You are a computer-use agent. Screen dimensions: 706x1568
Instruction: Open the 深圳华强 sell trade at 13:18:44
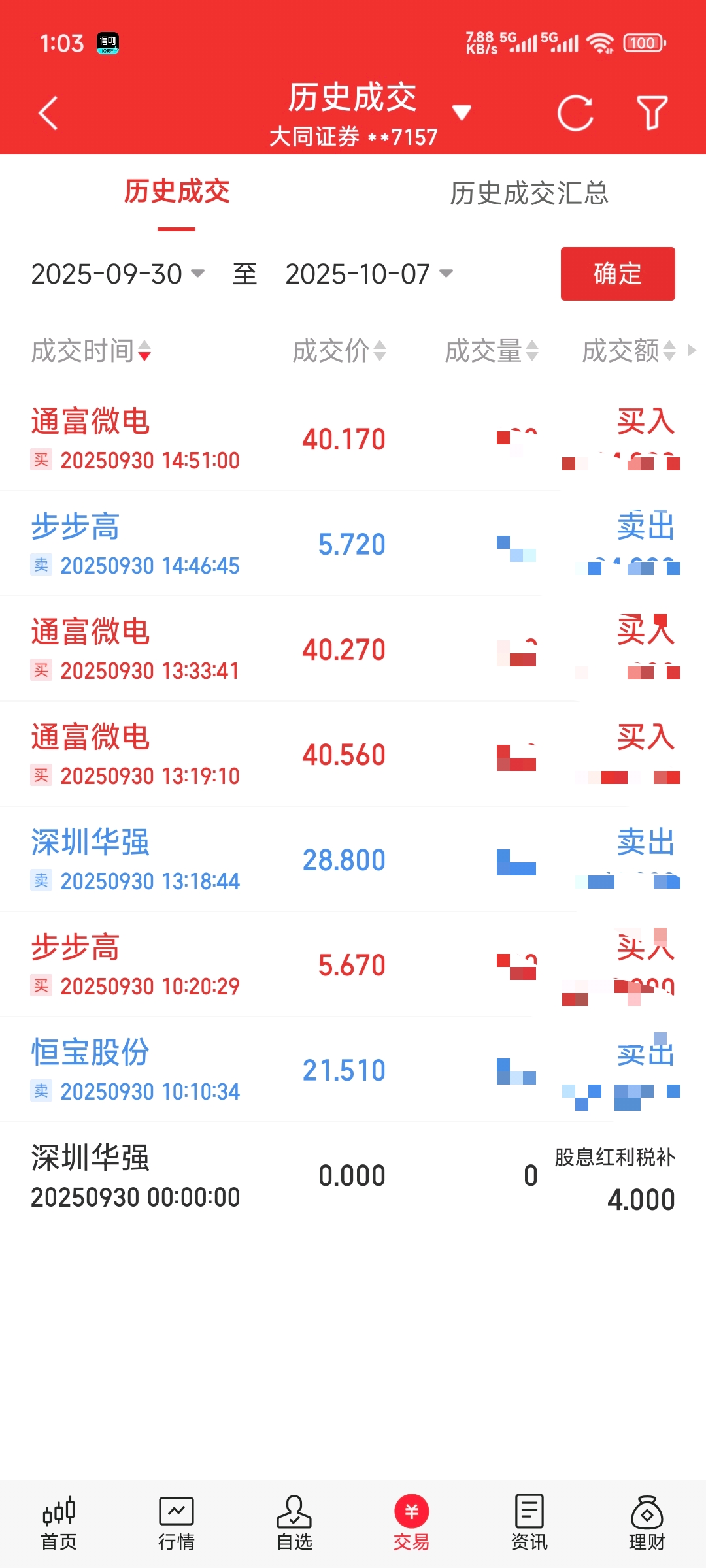pos(261,859)
